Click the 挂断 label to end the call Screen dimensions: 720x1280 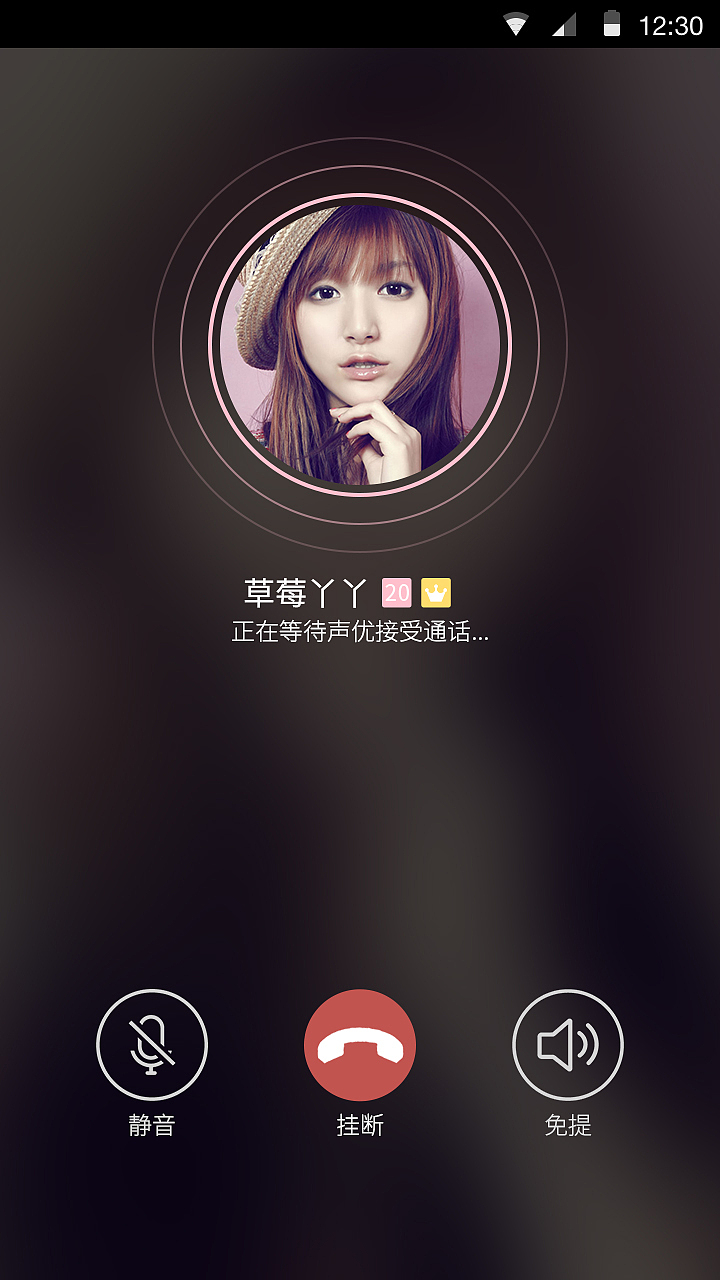click(360, 1124)
